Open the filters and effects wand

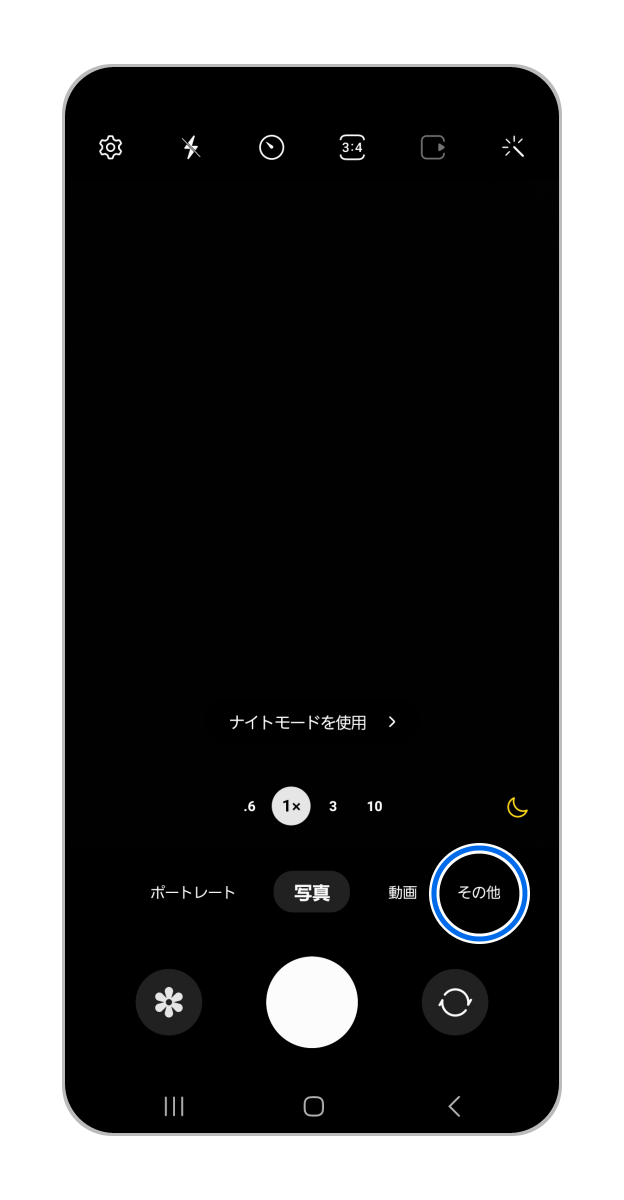tap(513, 148)
